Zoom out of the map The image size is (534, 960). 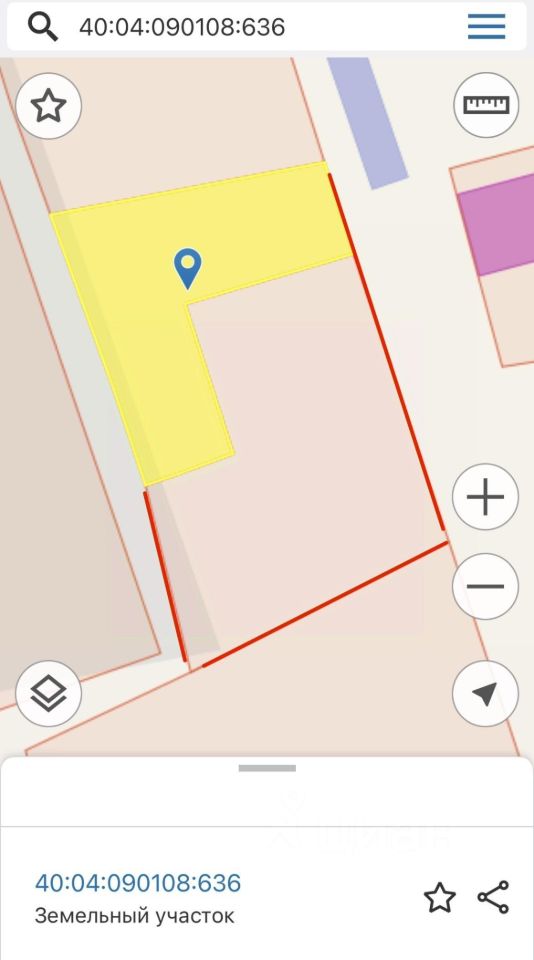[486, 586]
